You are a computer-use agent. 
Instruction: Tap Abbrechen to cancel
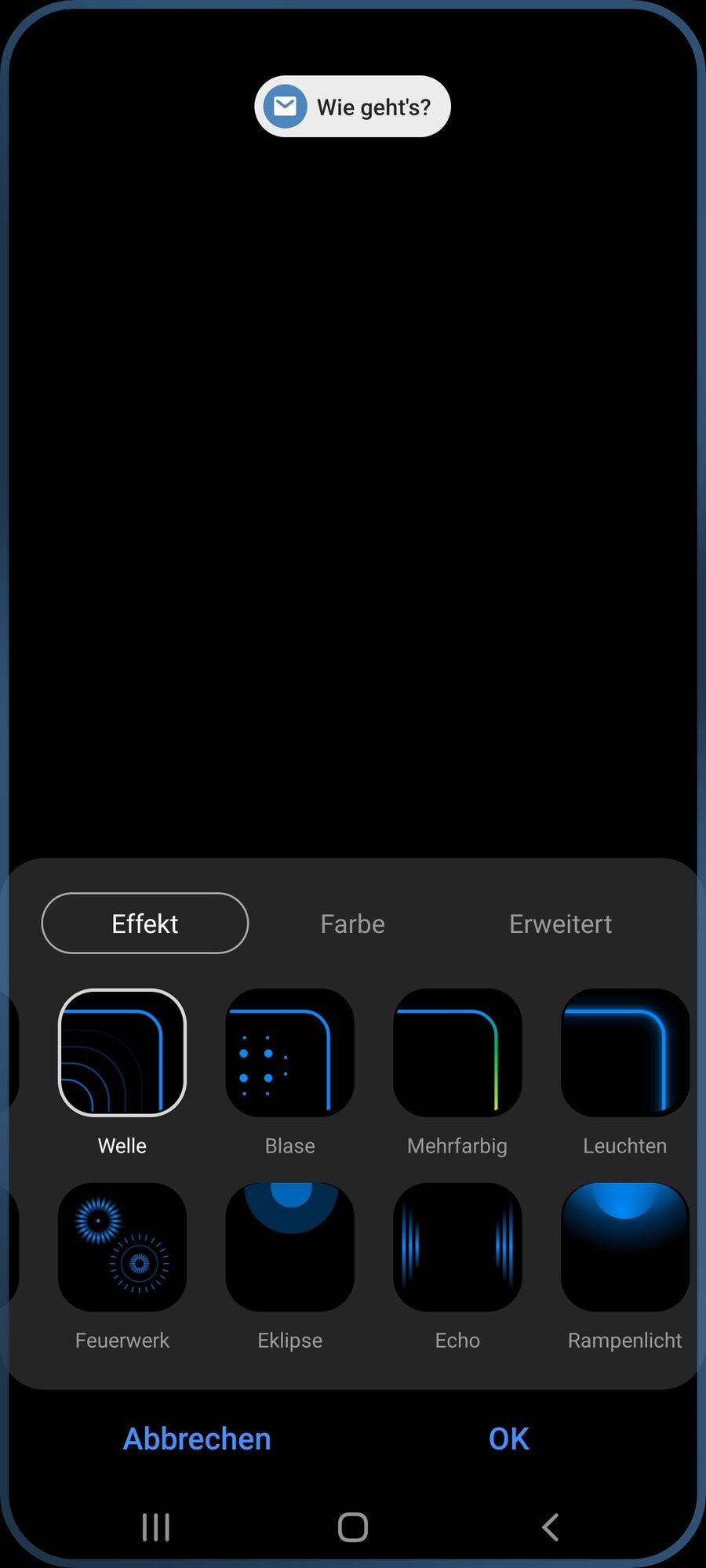coord(197,1439)
